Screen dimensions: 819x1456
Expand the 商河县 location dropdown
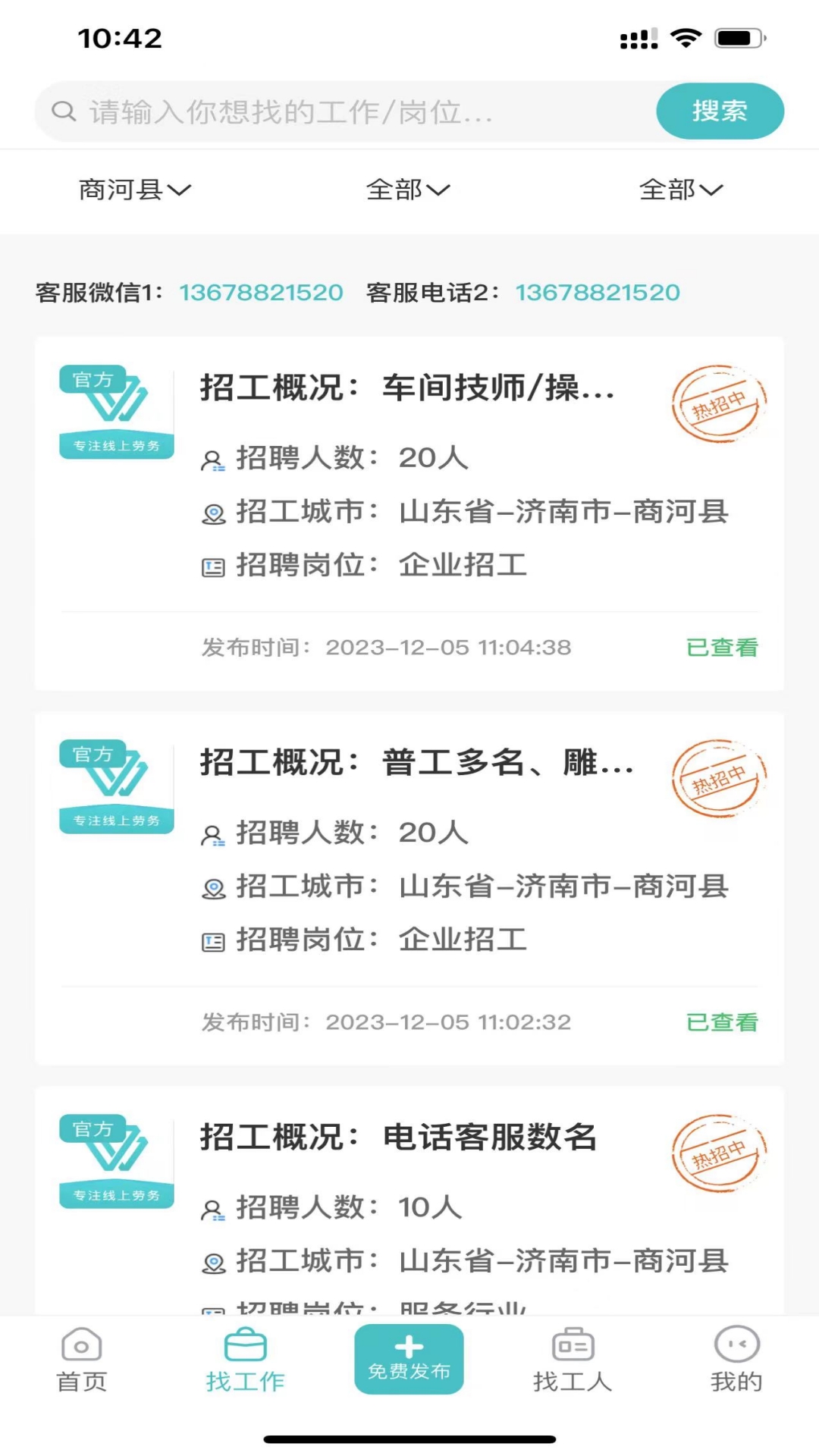(135, 190)
